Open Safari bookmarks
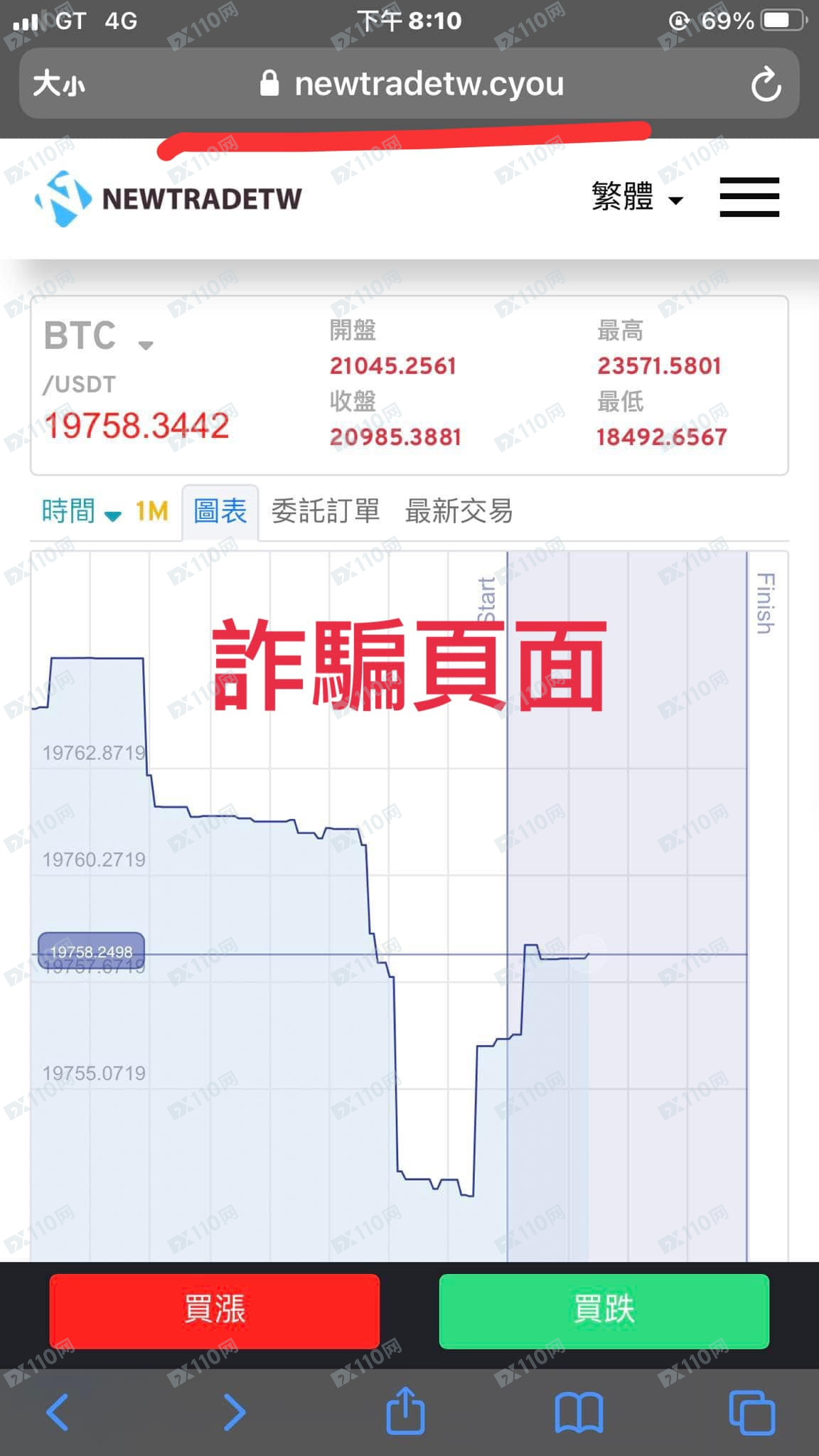 click(579, 1412)
